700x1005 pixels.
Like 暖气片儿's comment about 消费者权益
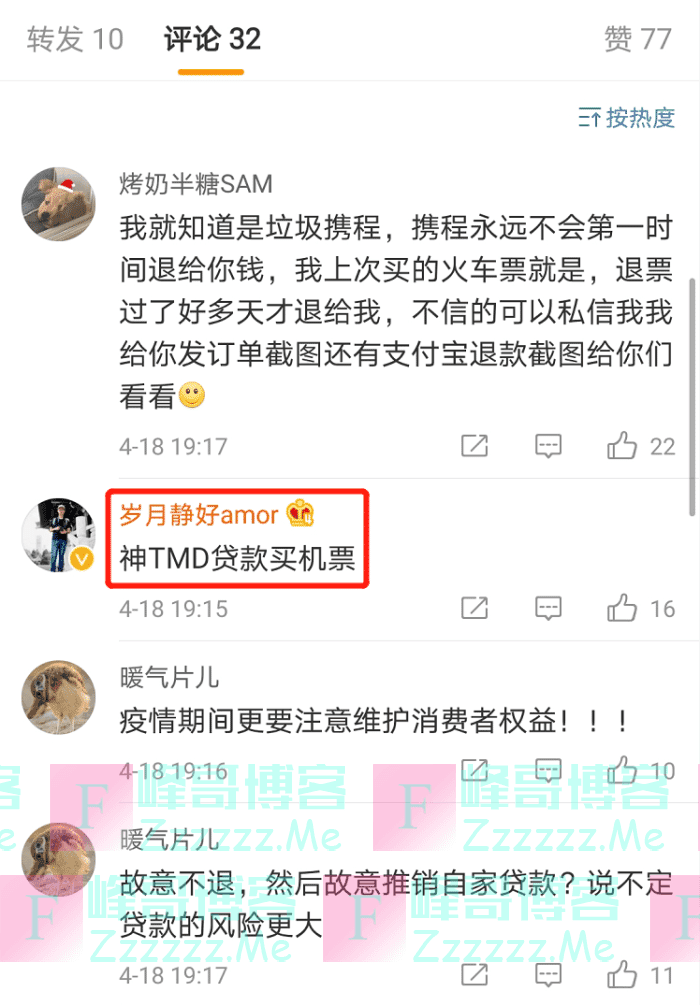coord(622,770)
